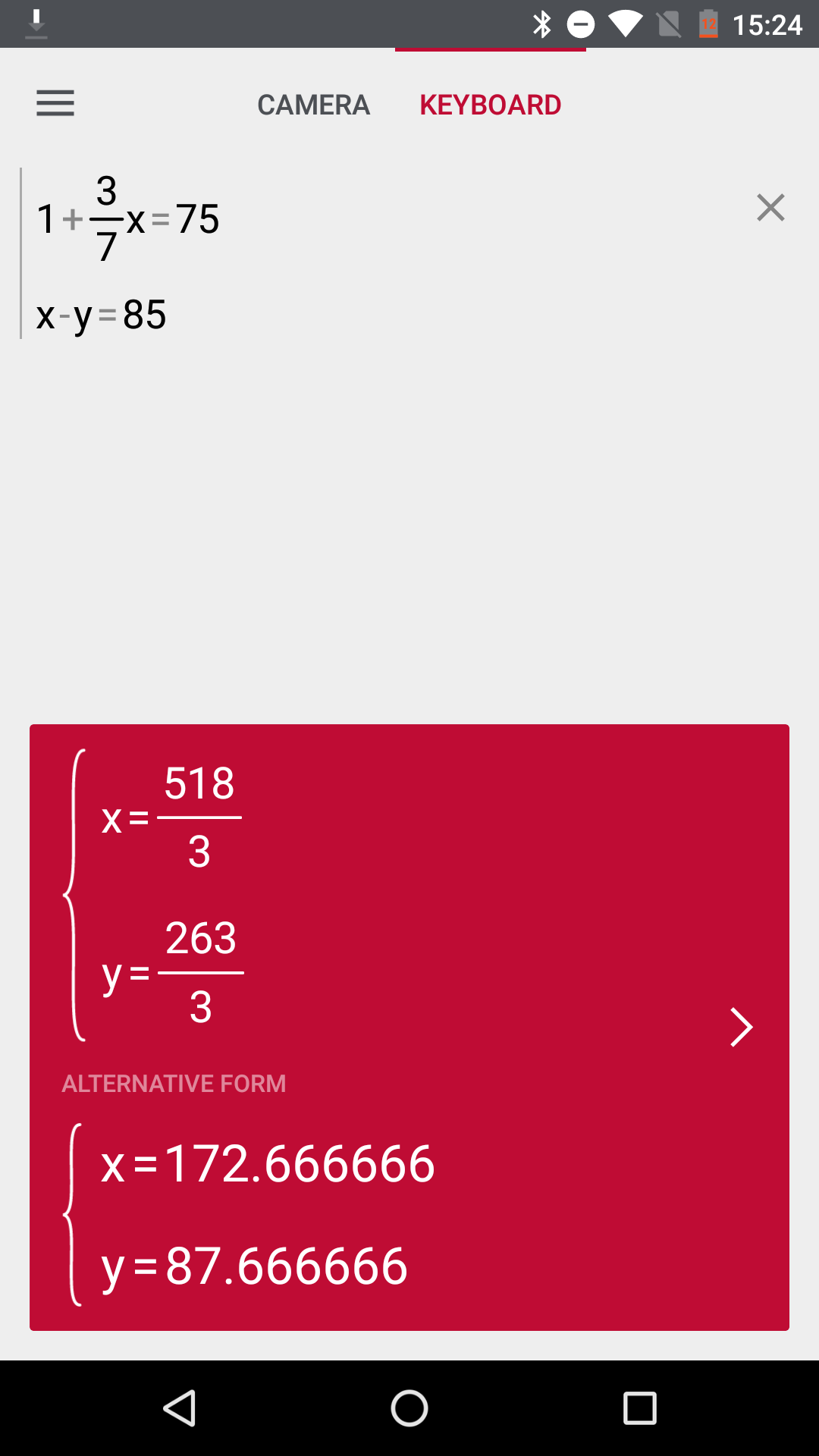819x1456 pixels.
Task: Switch to the CAMERA tab
Action: 313,105
